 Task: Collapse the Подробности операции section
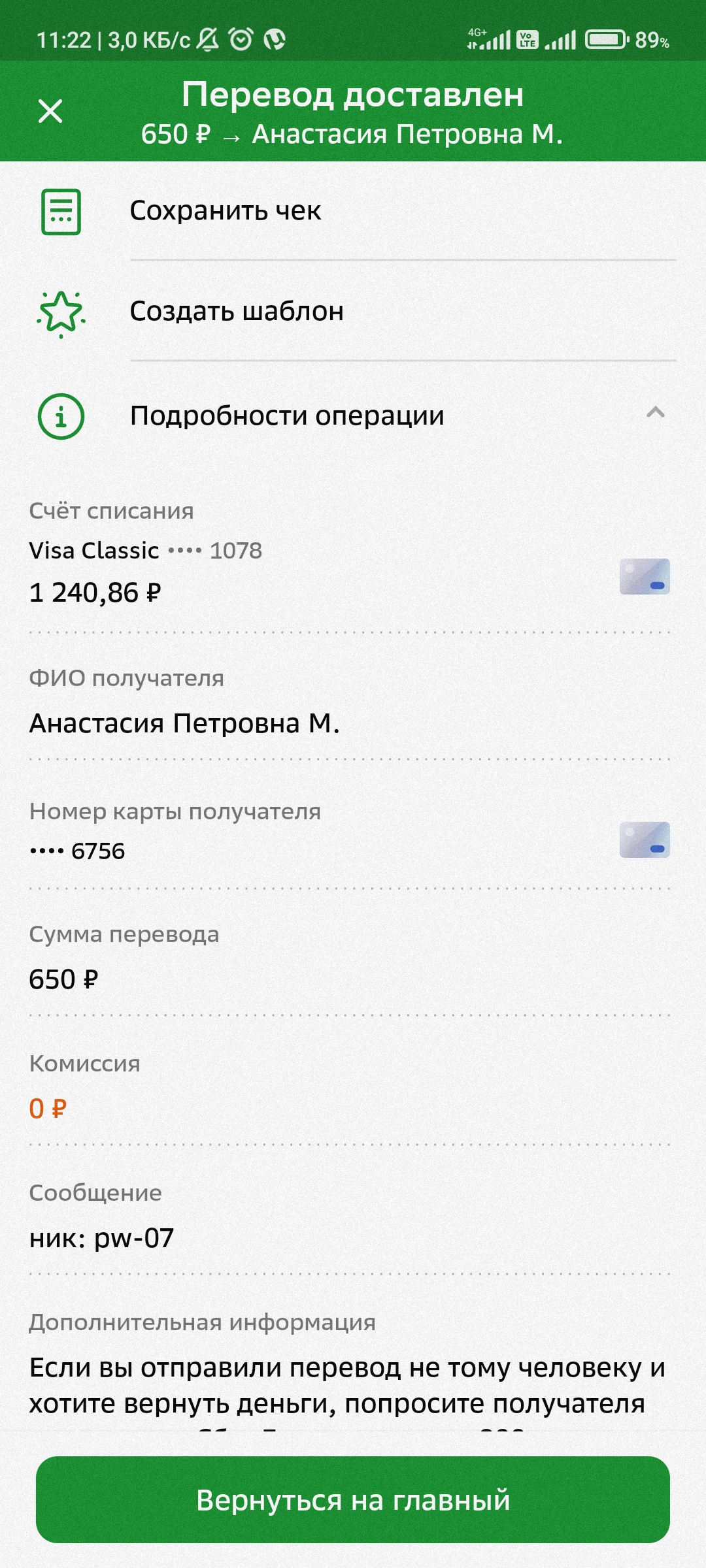pos(353,415)
